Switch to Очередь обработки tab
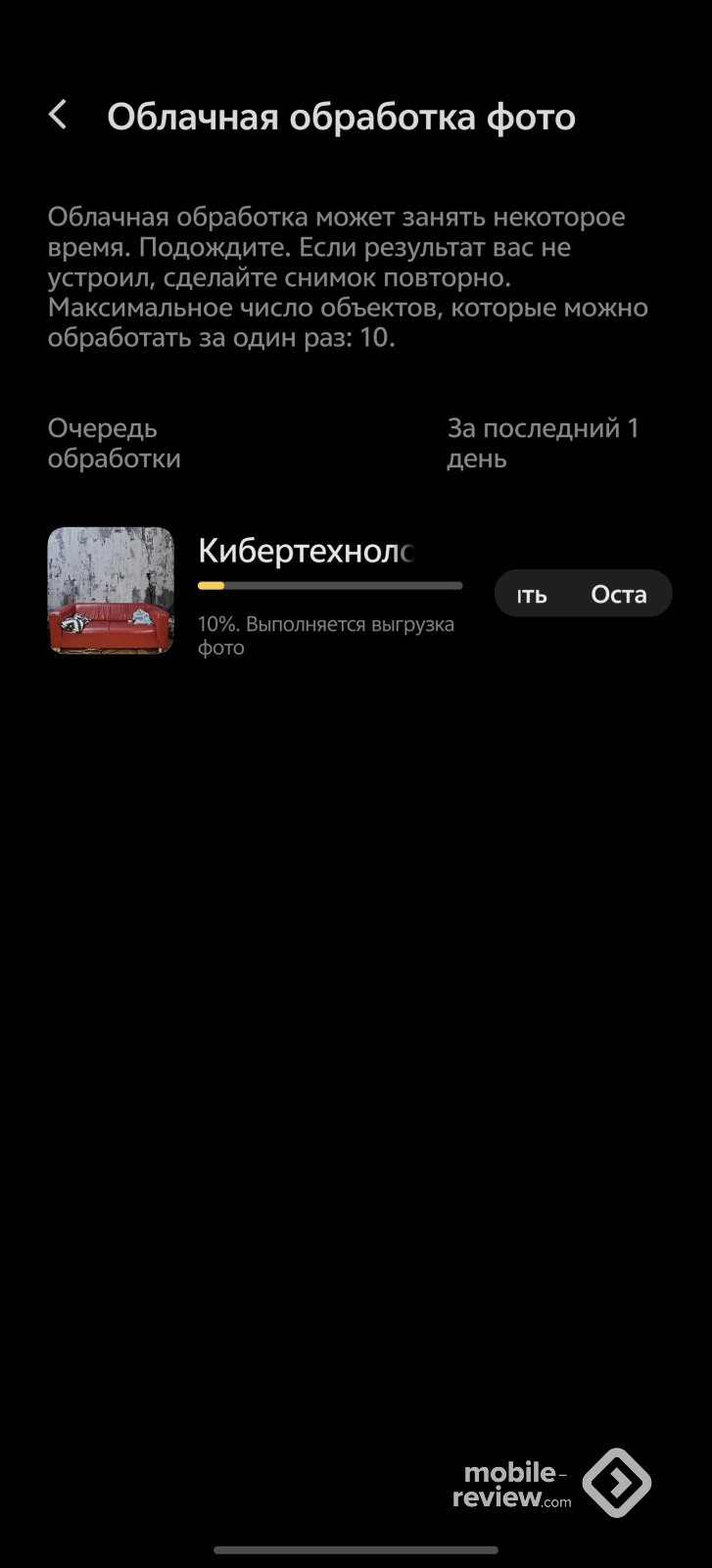Image resolution: width=712 pixels, height=1568 pixels. pos(114,443)
